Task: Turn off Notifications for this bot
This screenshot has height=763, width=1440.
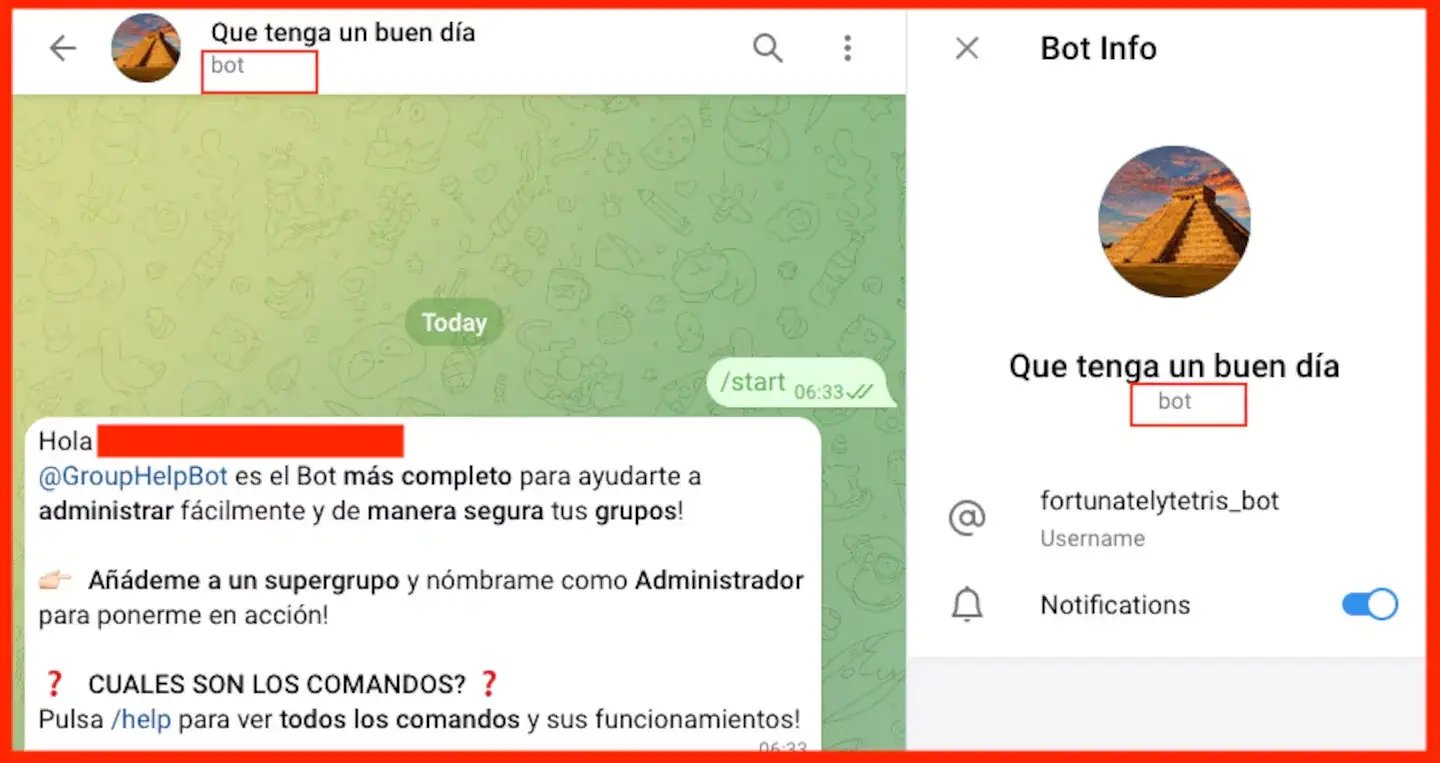Action: (1369, 605)
